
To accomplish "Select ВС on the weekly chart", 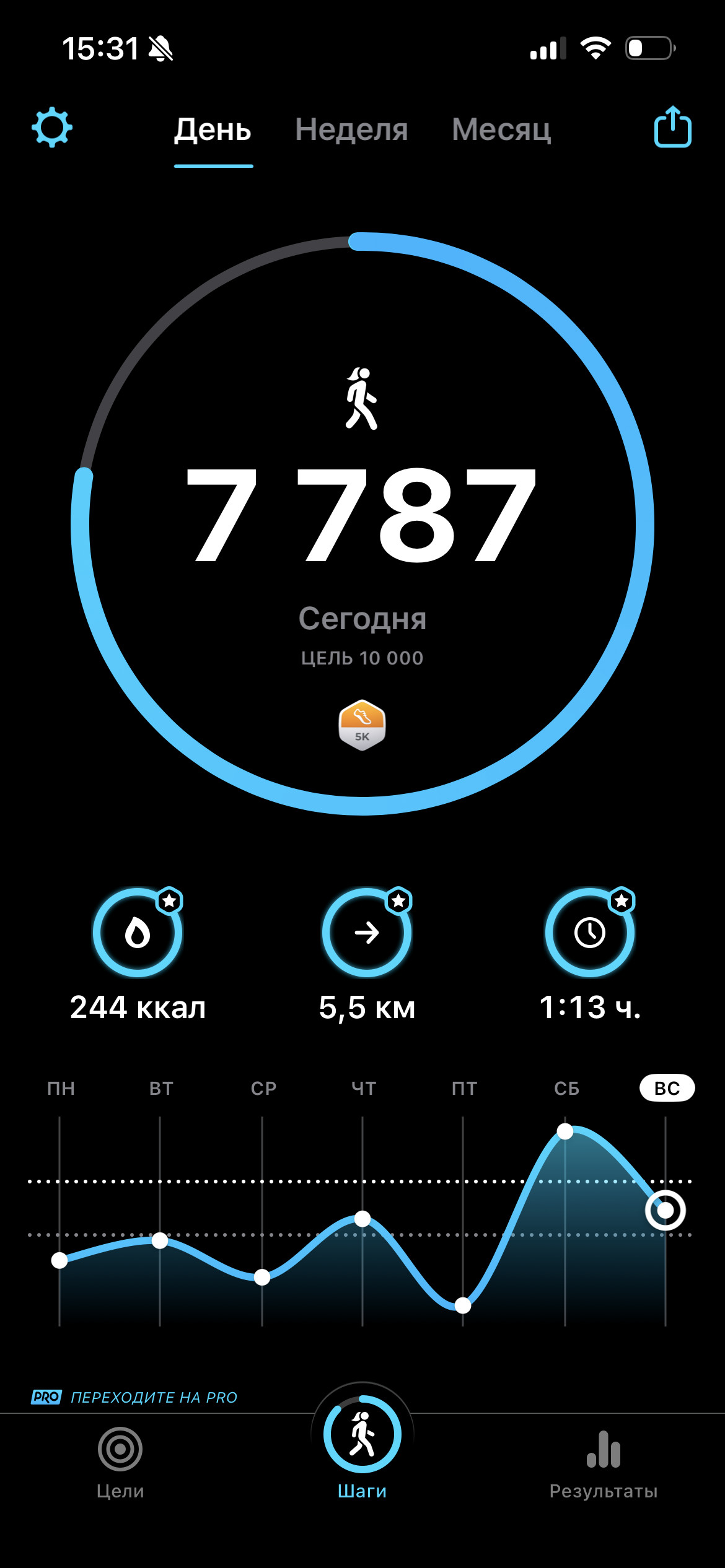I will click(x=667, y=1088).
